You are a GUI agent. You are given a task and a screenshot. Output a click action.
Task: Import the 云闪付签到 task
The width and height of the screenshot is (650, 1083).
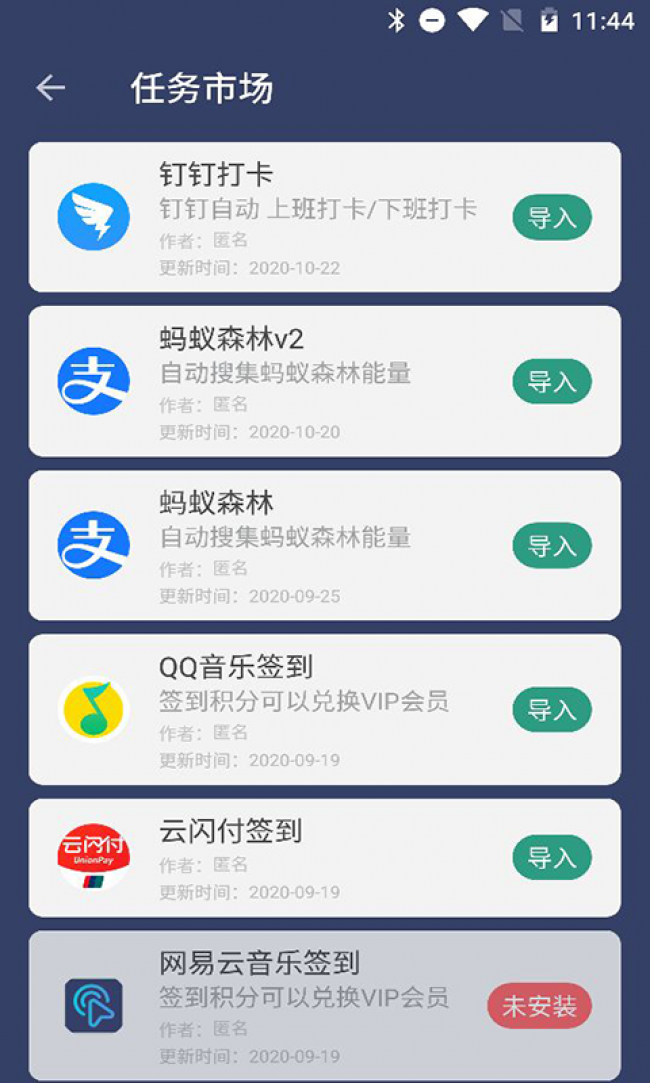[552, 858]
